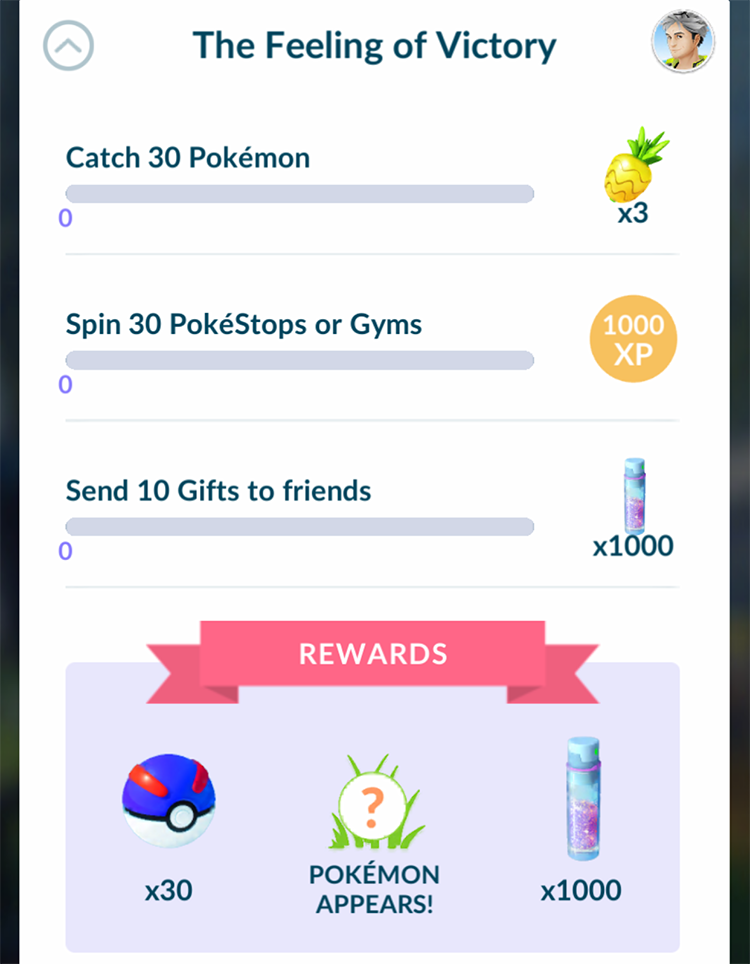The height and width of the screenshot is (964, 750).
Task: Collapse The Feeling of Victory research
Action: coord(68,46)
